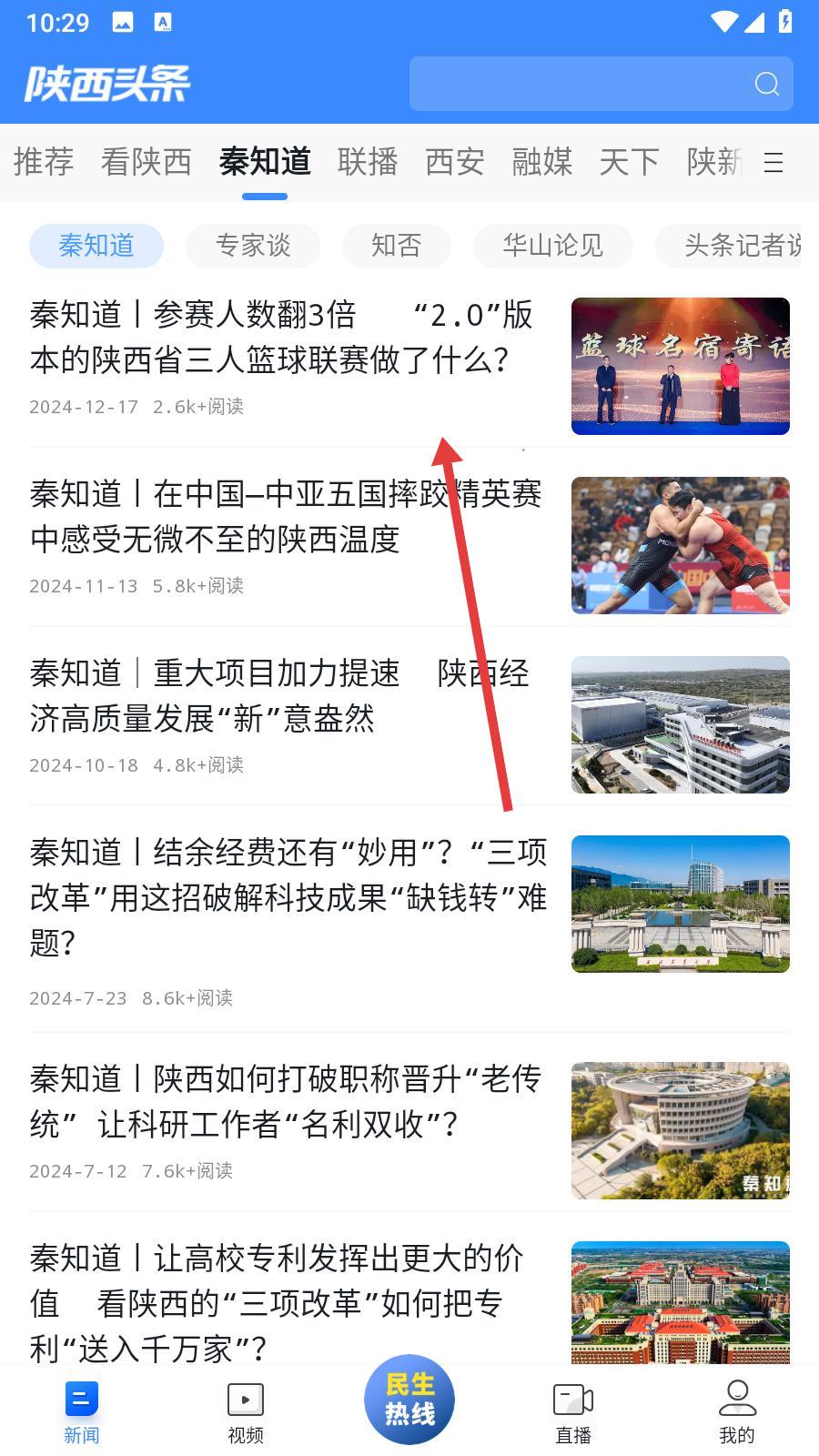Screen dimensions: 819x1456
Task: Tap the search box at the top
Action: 601,84
